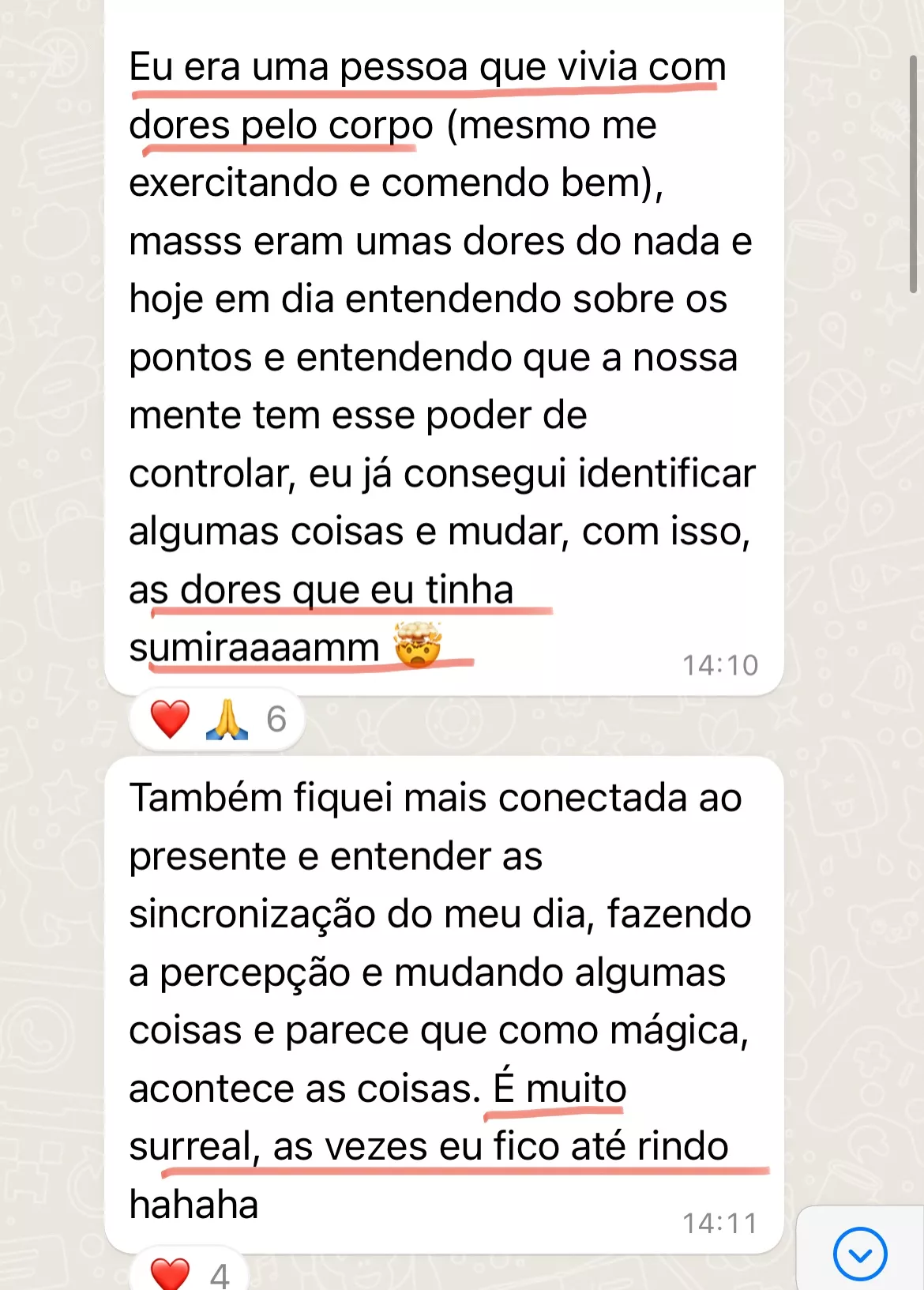
Task: Tap the scroll-to-bottom arrow button
Action: click(859, 1254)
